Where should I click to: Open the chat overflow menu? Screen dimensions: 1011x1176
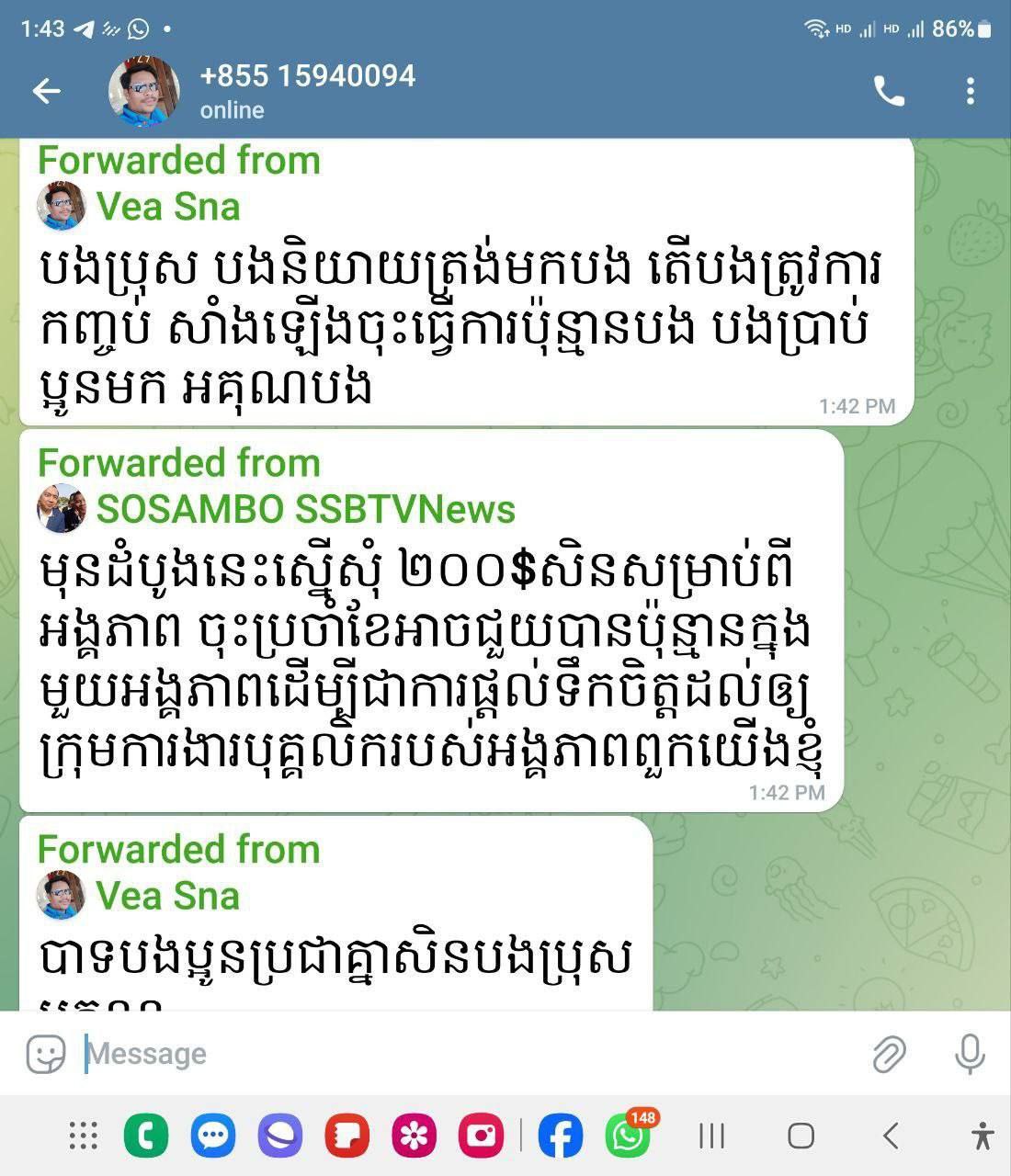coord(971,91)
